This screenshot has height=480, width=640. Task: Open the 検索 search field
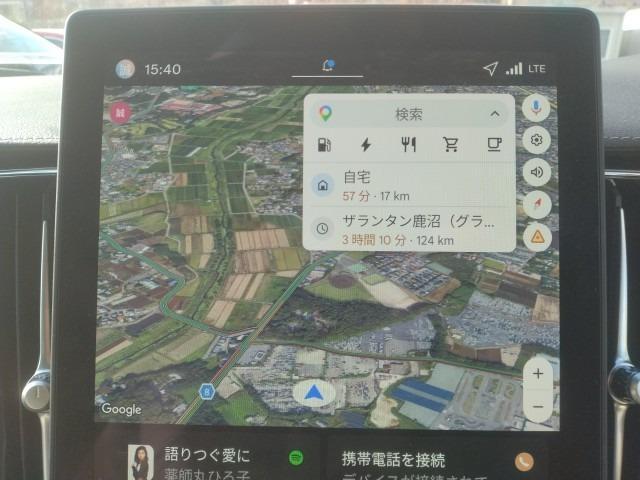[408, 114]
